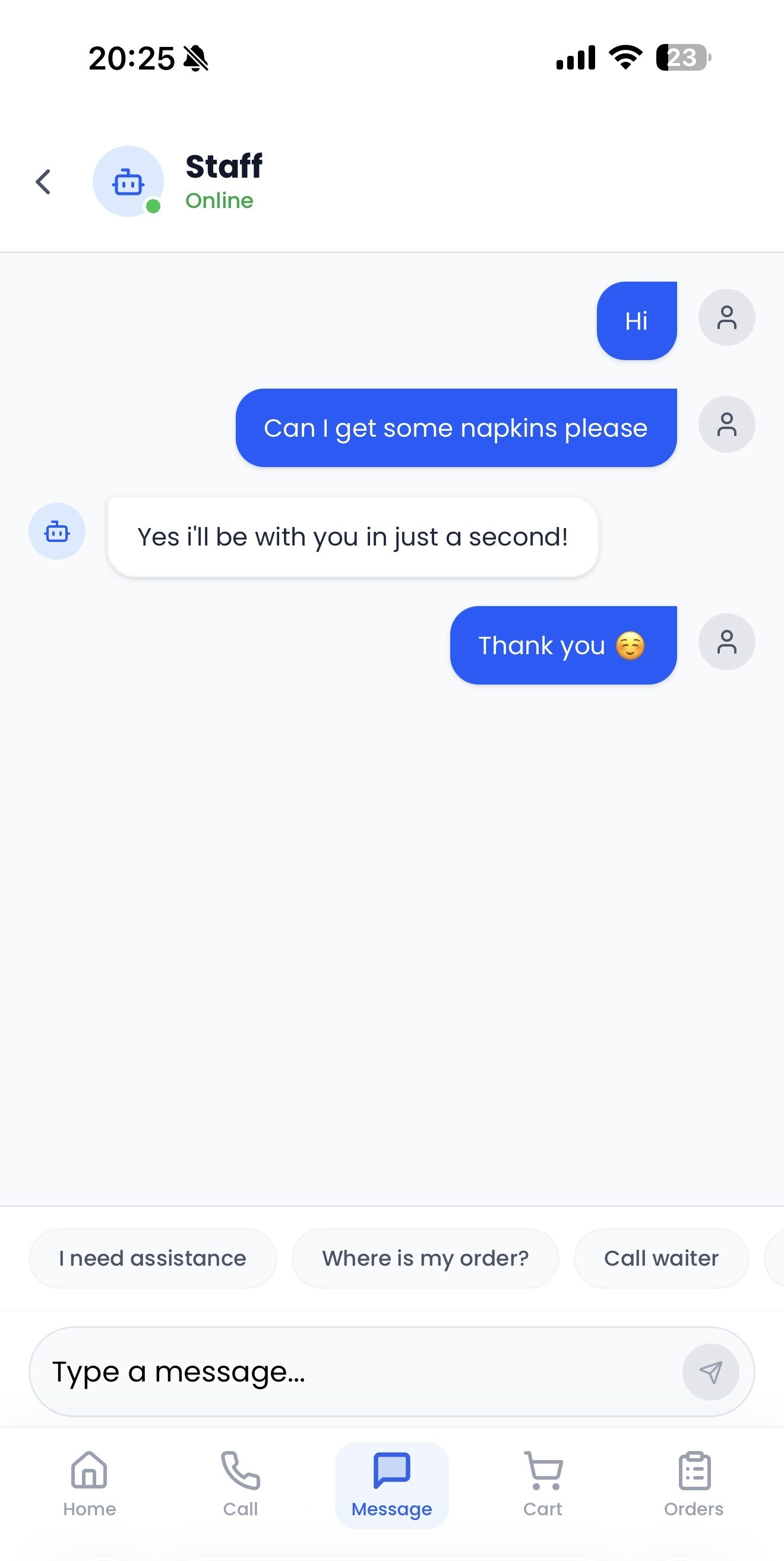Viewport: 784px width, 1561px height.
Task: Tap the robot avatar beside the staff reply
Action: click(57, 531)
